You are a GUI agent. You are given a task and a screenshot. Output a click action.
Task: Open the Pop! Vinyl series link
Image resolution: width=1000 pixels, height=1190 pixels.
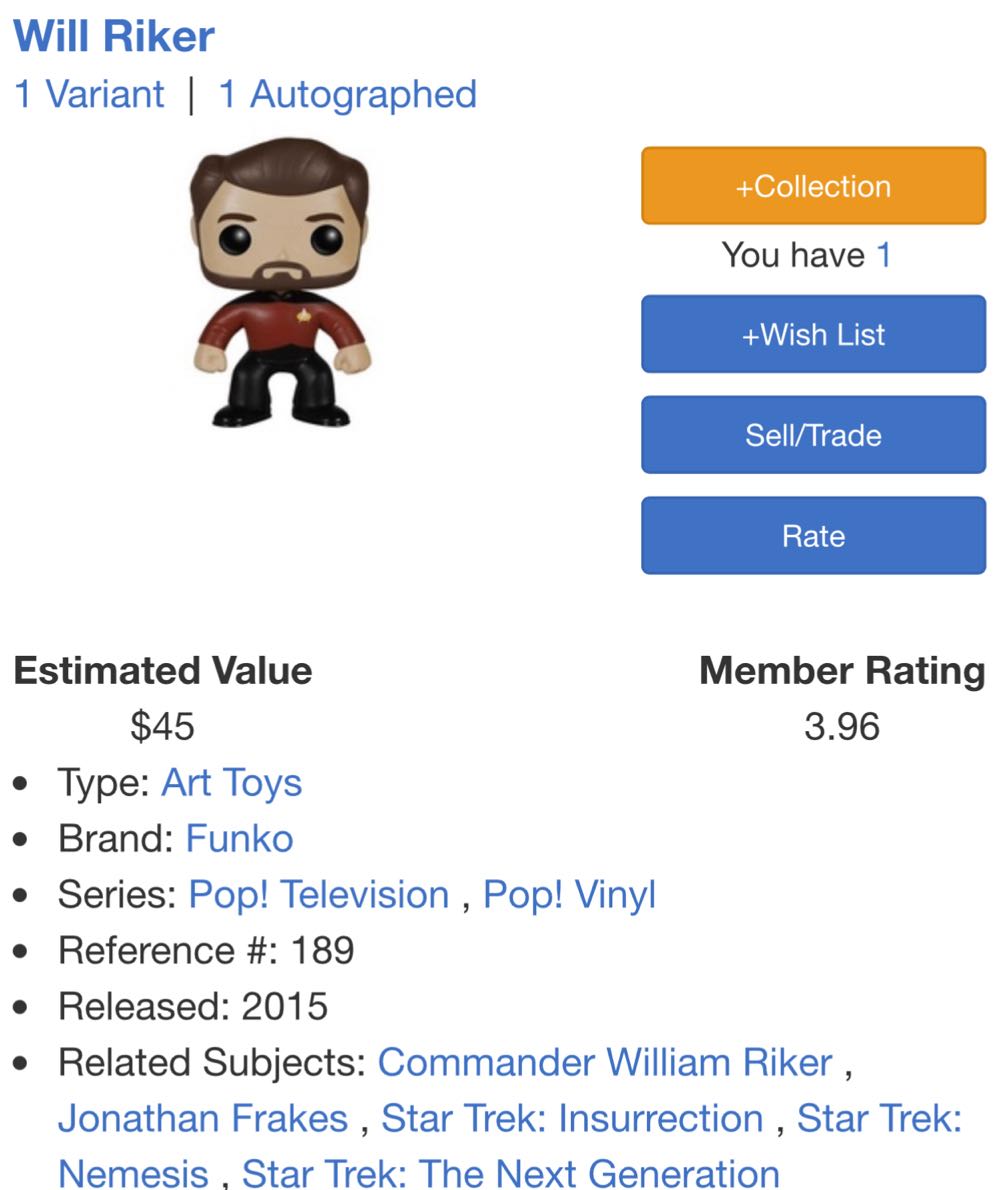(570, 894)
